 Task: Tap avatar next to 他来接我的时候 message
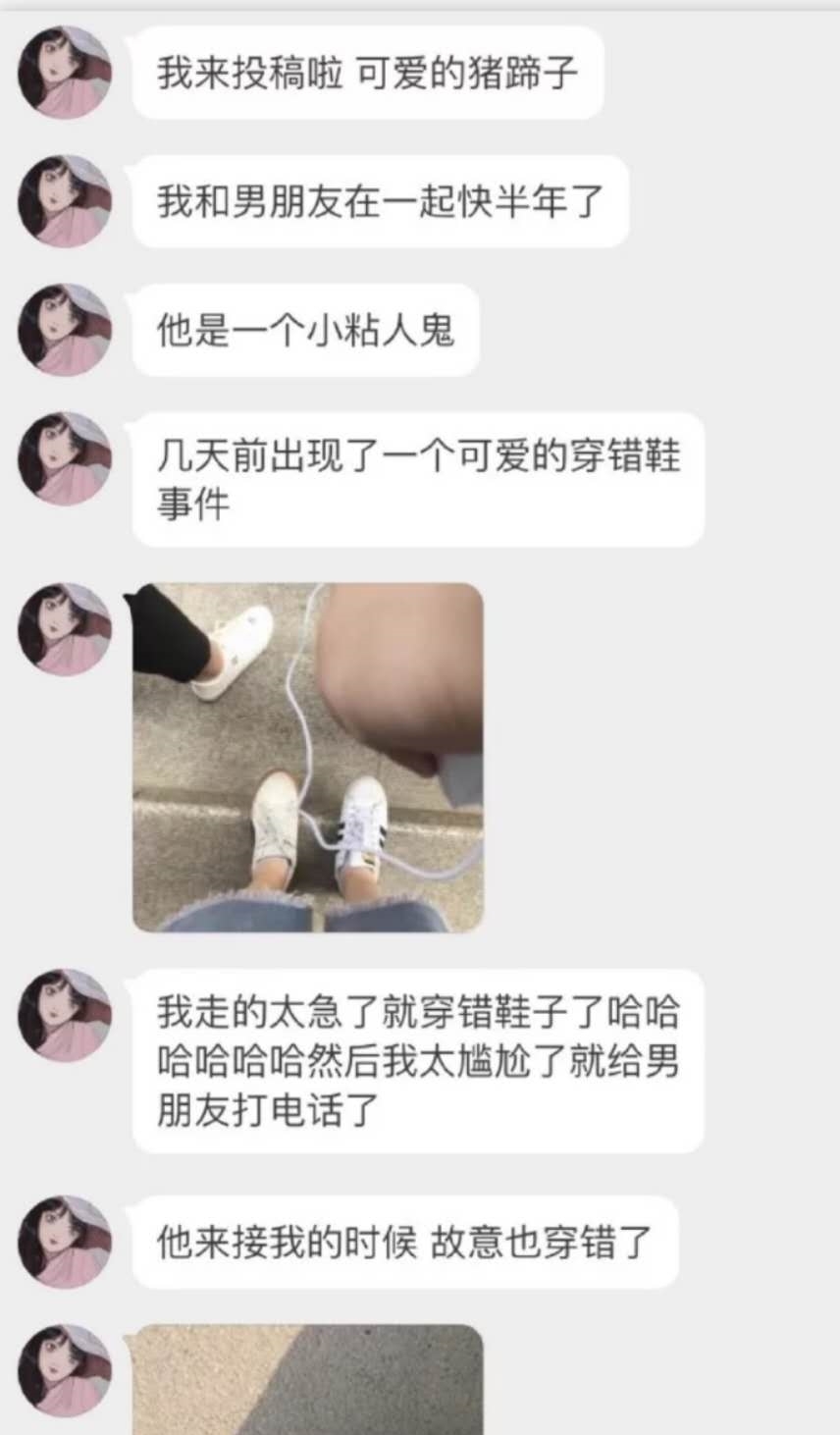[65, 1242]
